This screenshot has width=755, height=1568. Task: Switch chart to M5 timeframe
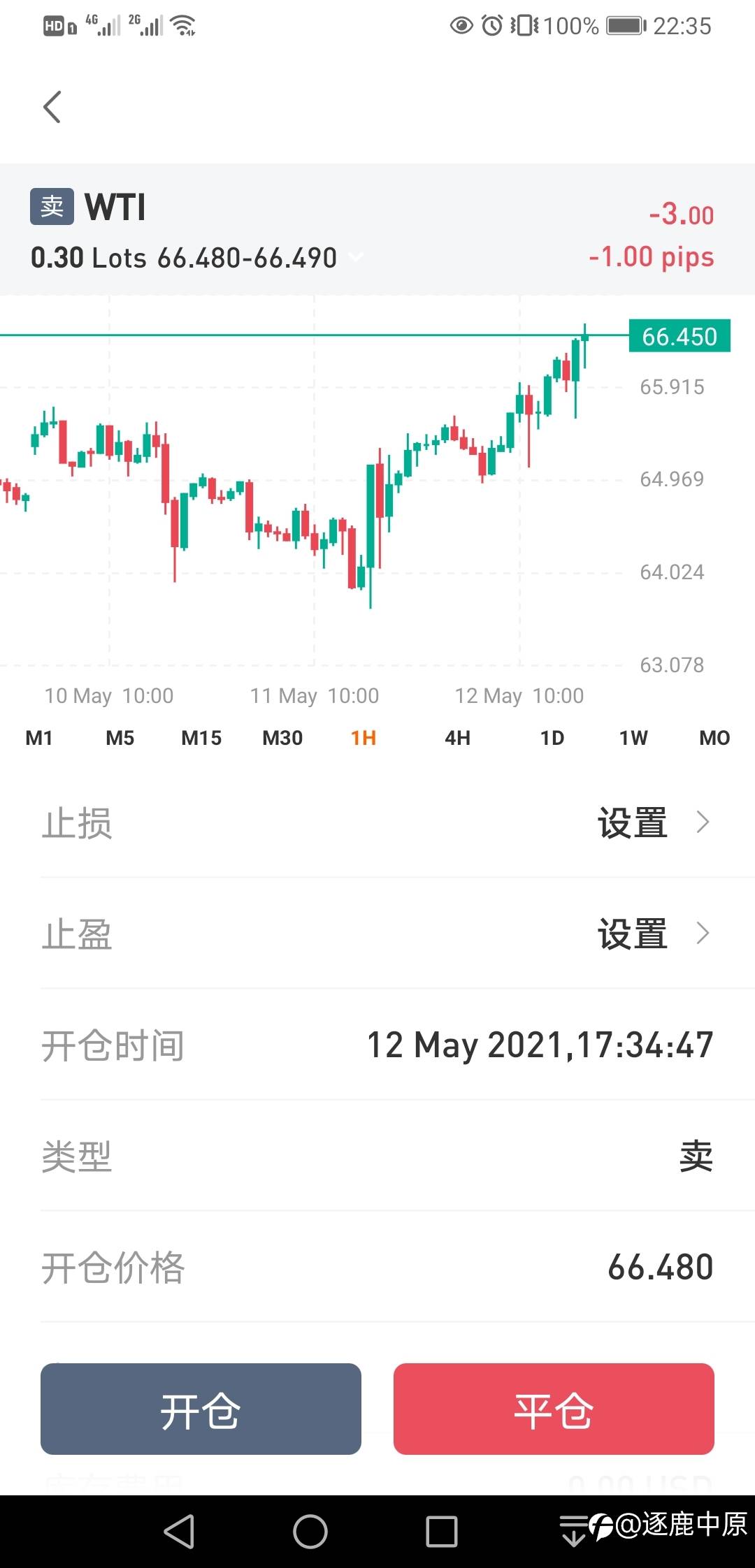pos(120,738)
